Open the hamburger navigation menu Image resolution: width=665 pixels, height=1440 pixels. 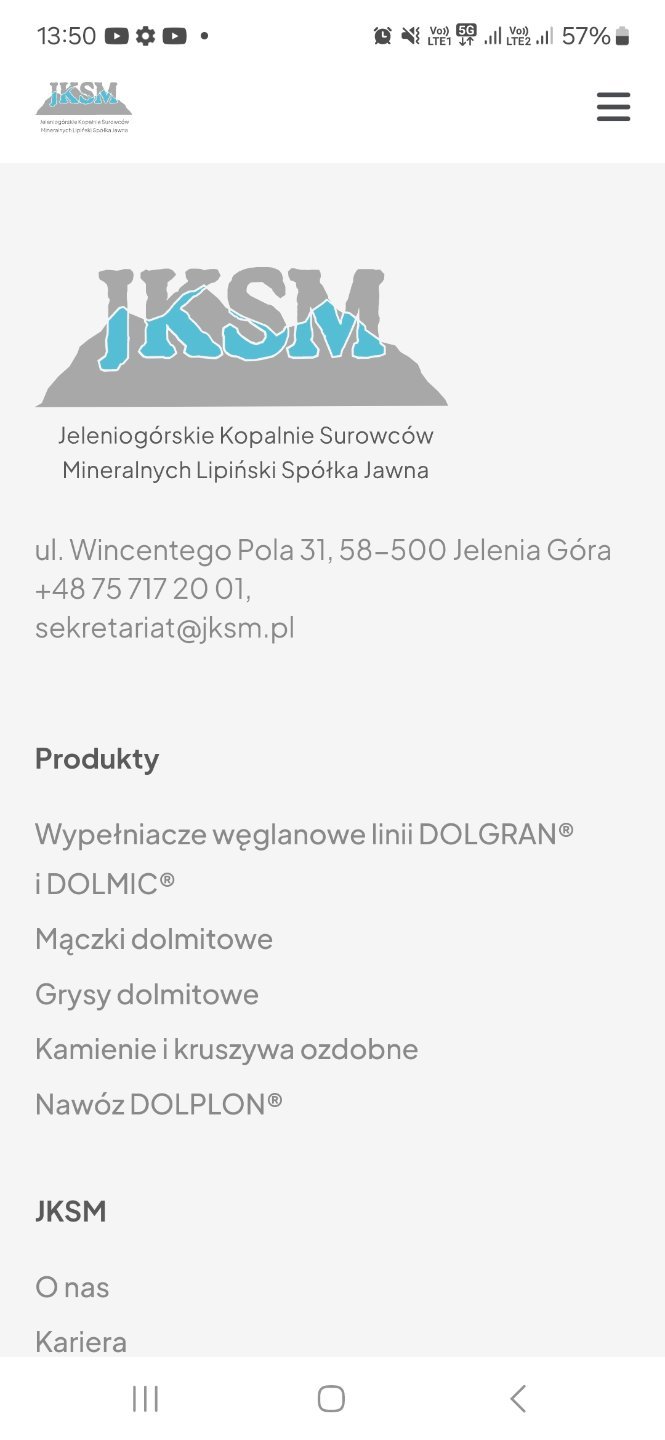(613, 107)
